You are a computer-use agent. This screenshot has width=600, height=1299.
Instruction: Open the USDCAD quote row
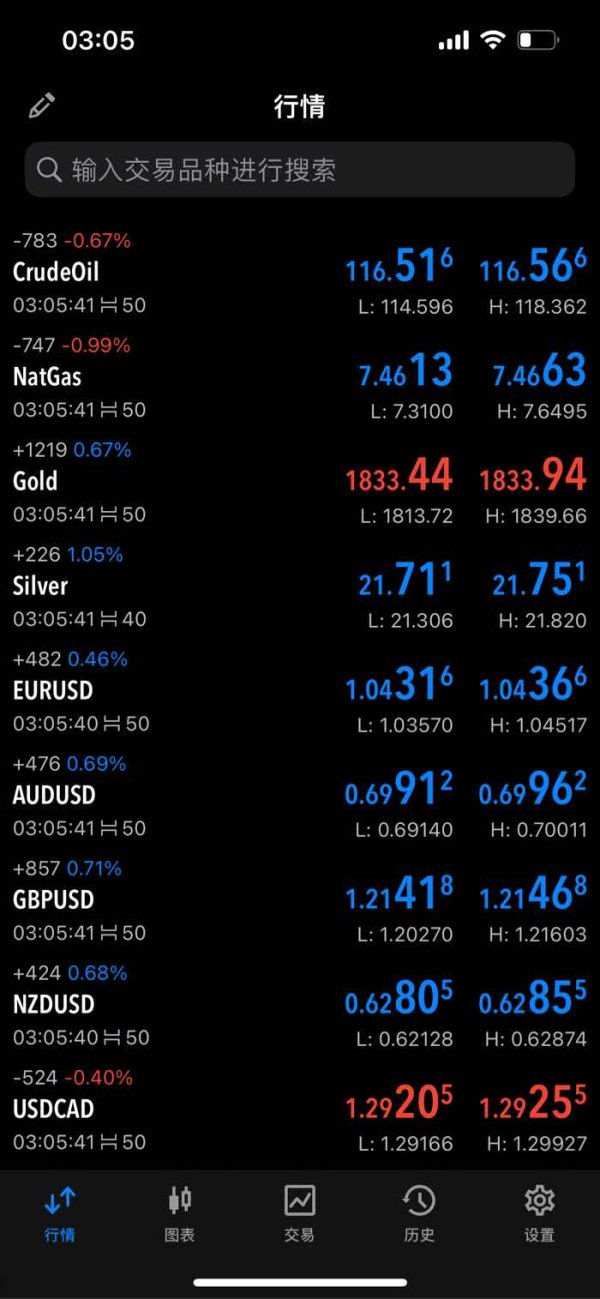[300, 1111]
